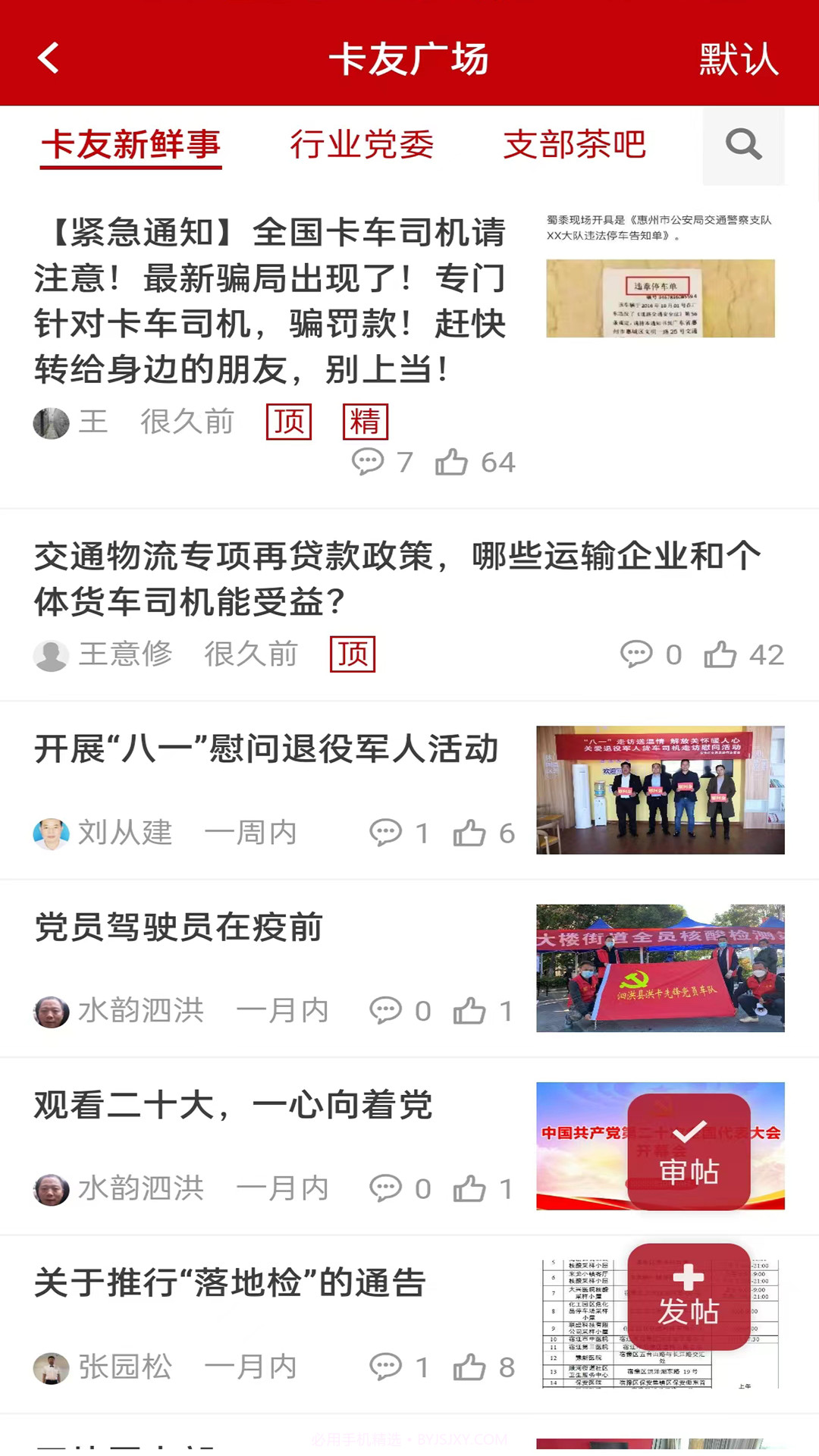Open search in 卡友广场
Image resolution: width=819 pixels, height=1456 pixels.
tap(744, 145)
